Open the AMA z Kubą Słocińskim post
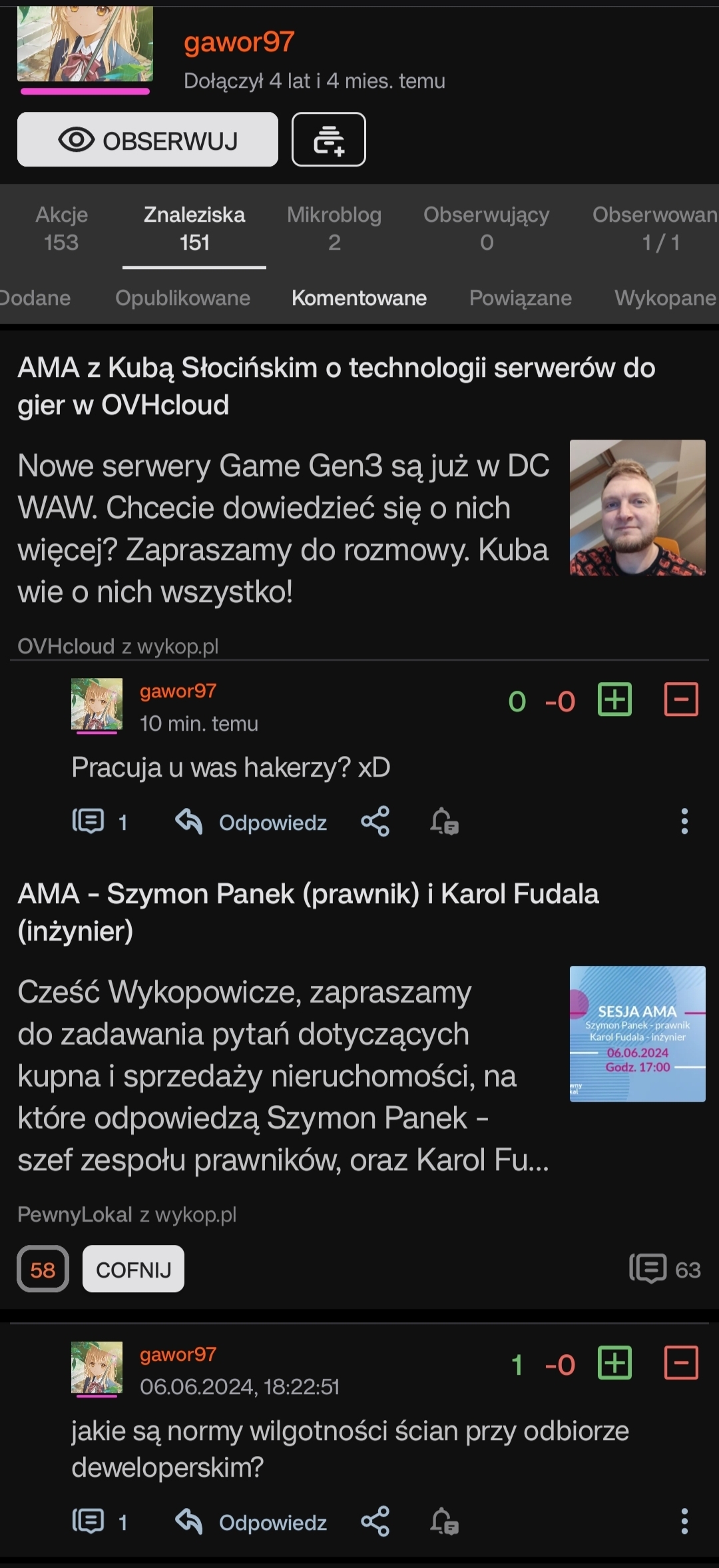The image size is (719, 1568). pyautogui.click(x=336, y=386)
